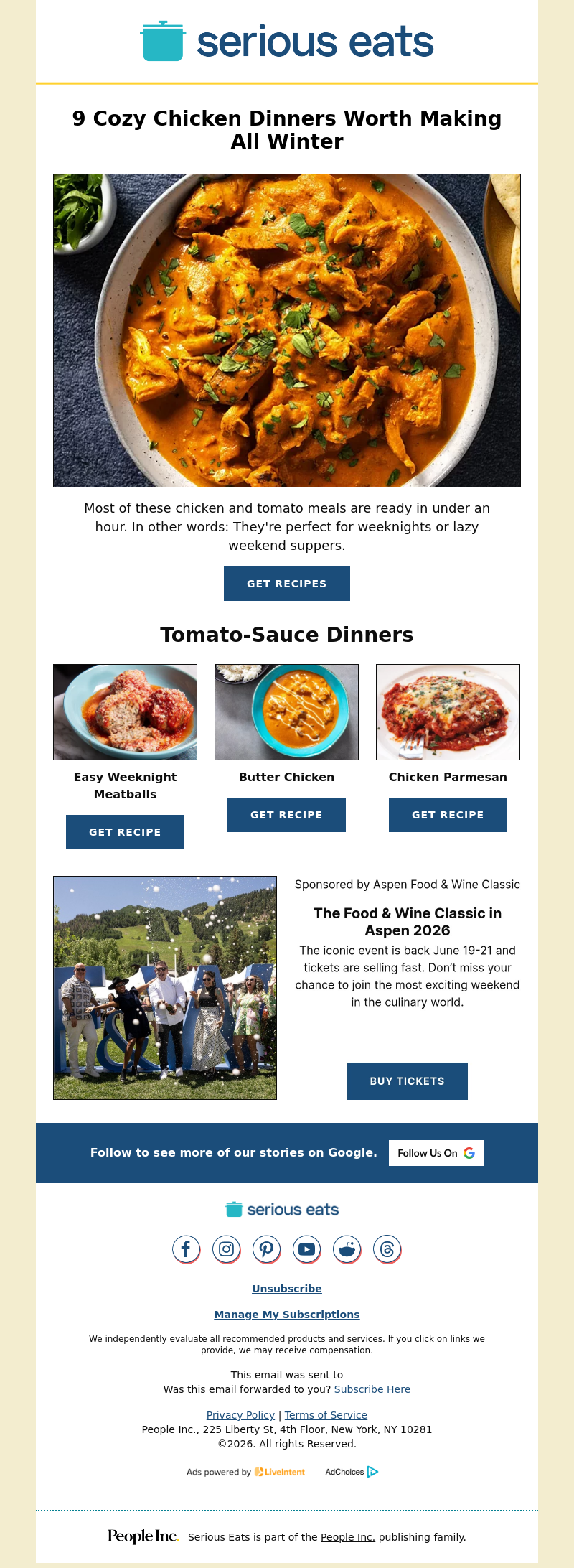The width and height of the screenshot is (574, 1568).
Task: Visit the Instagram profile icon
Action: coord(226,1249)
